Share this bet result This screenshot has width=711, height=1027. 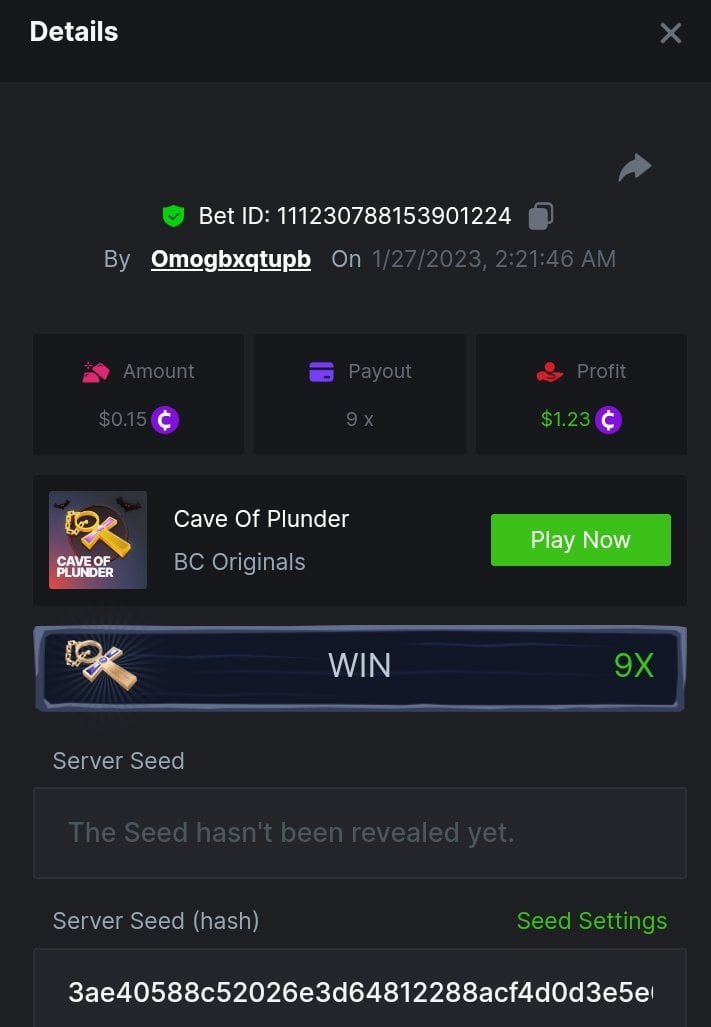coord(634,168)
